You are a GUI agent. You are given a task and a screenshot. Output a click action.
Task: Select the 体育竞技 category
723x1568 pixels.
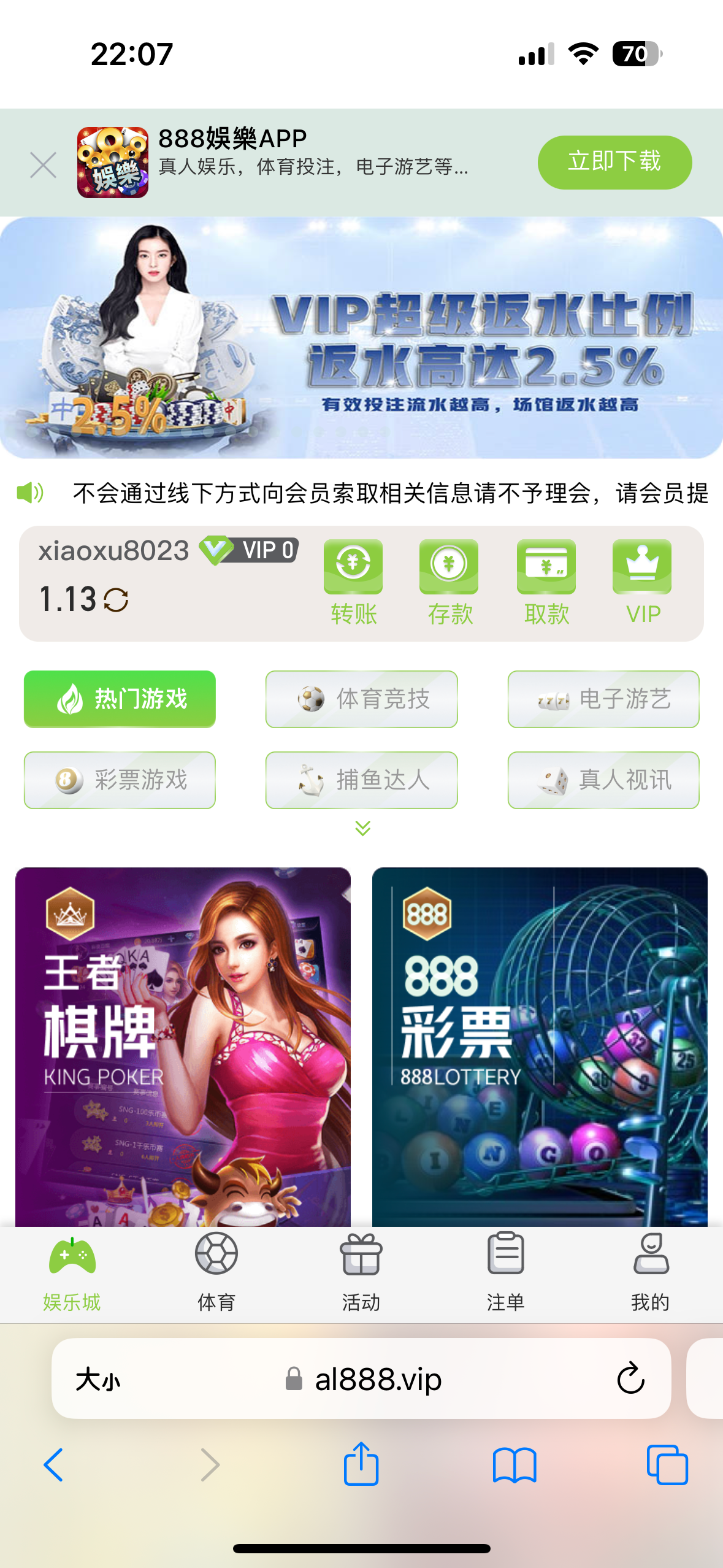(362, 699)
